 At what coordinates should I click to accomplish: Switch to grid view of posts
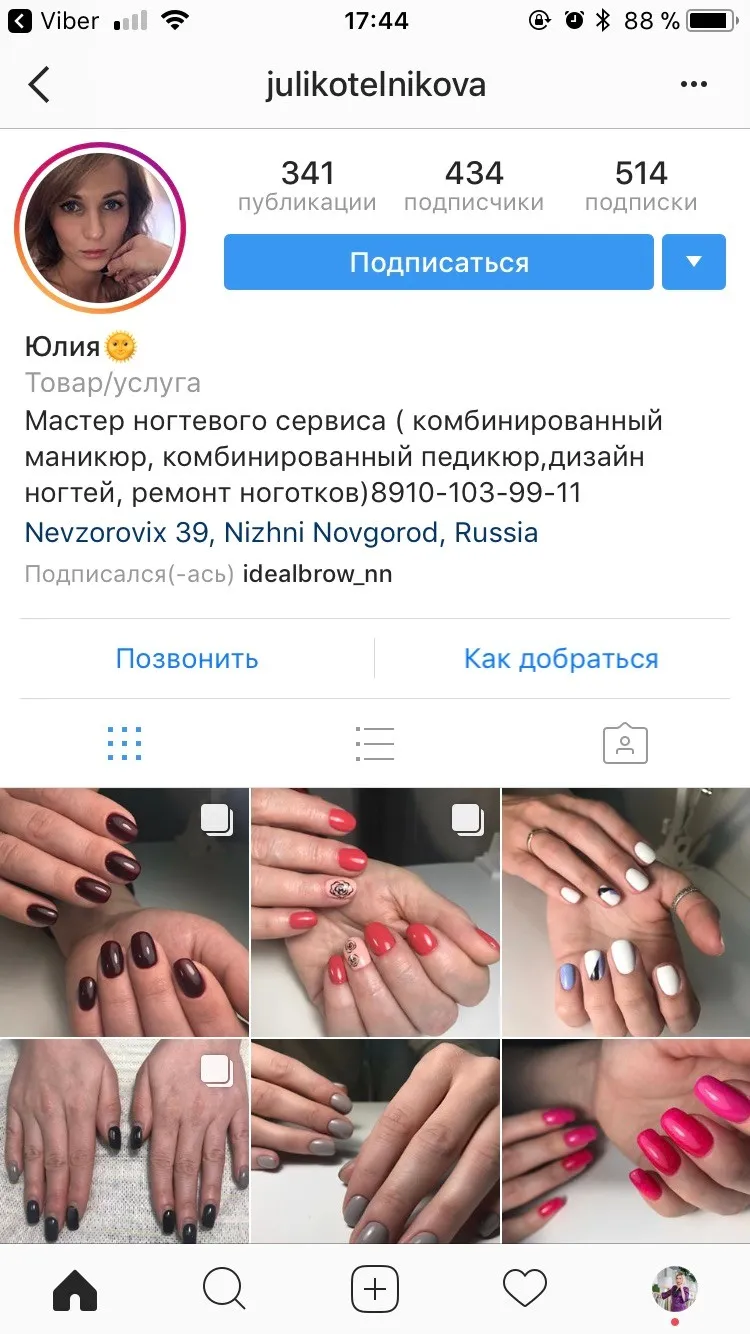click(x=124, y=743)
